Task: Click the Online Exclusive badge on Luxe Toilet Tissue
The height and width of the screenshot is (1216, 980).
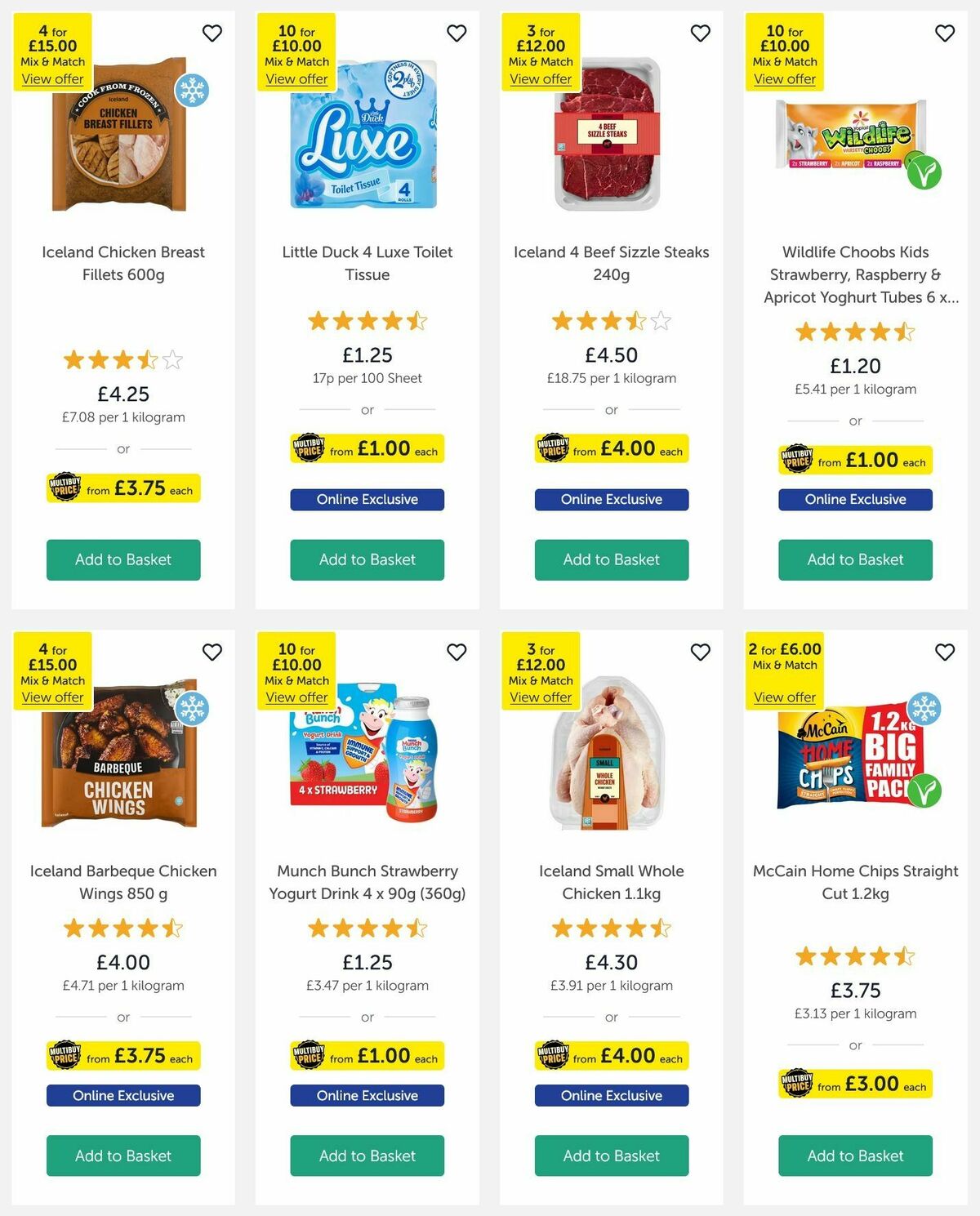Action: click(x=367, y=499)
